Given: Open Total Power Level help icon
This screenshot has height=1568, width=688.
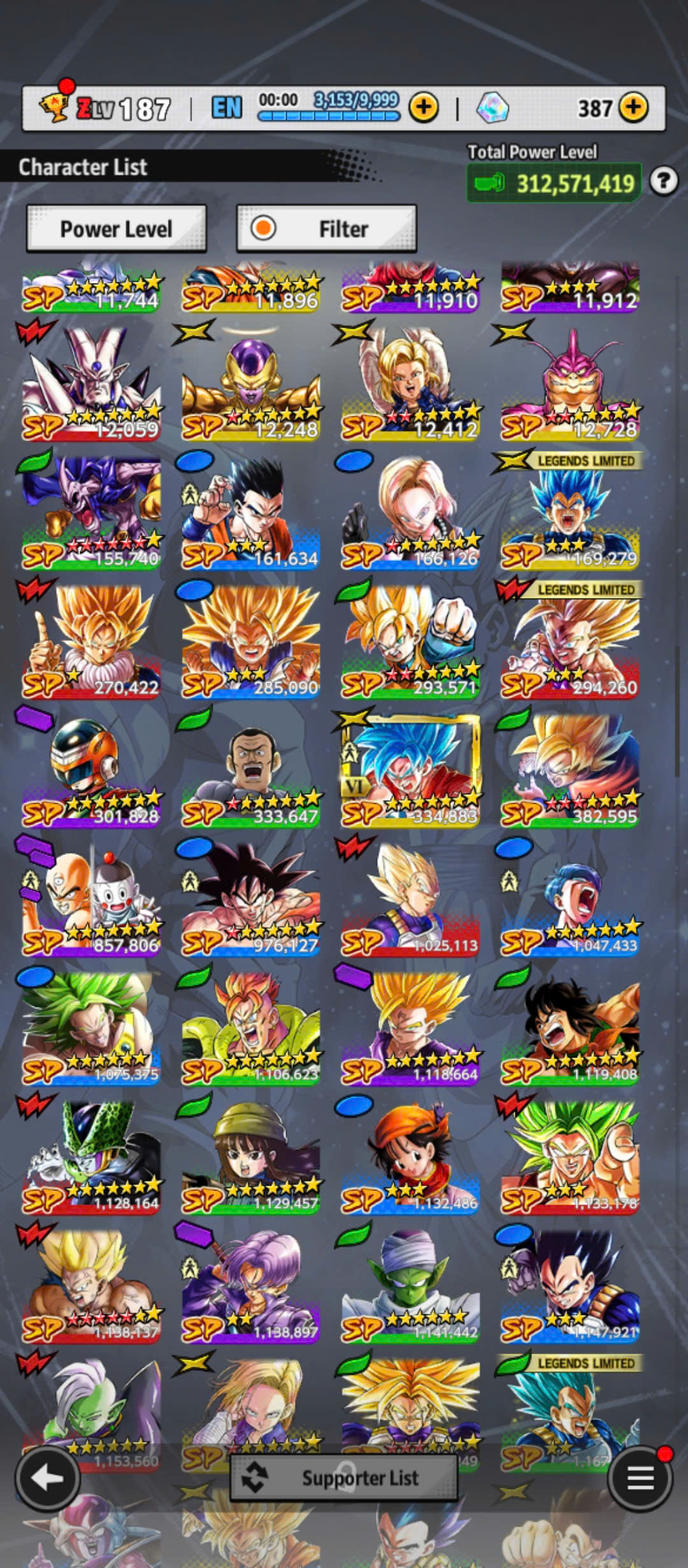Looking at the screenshot, I should click(x=664, y=182).
